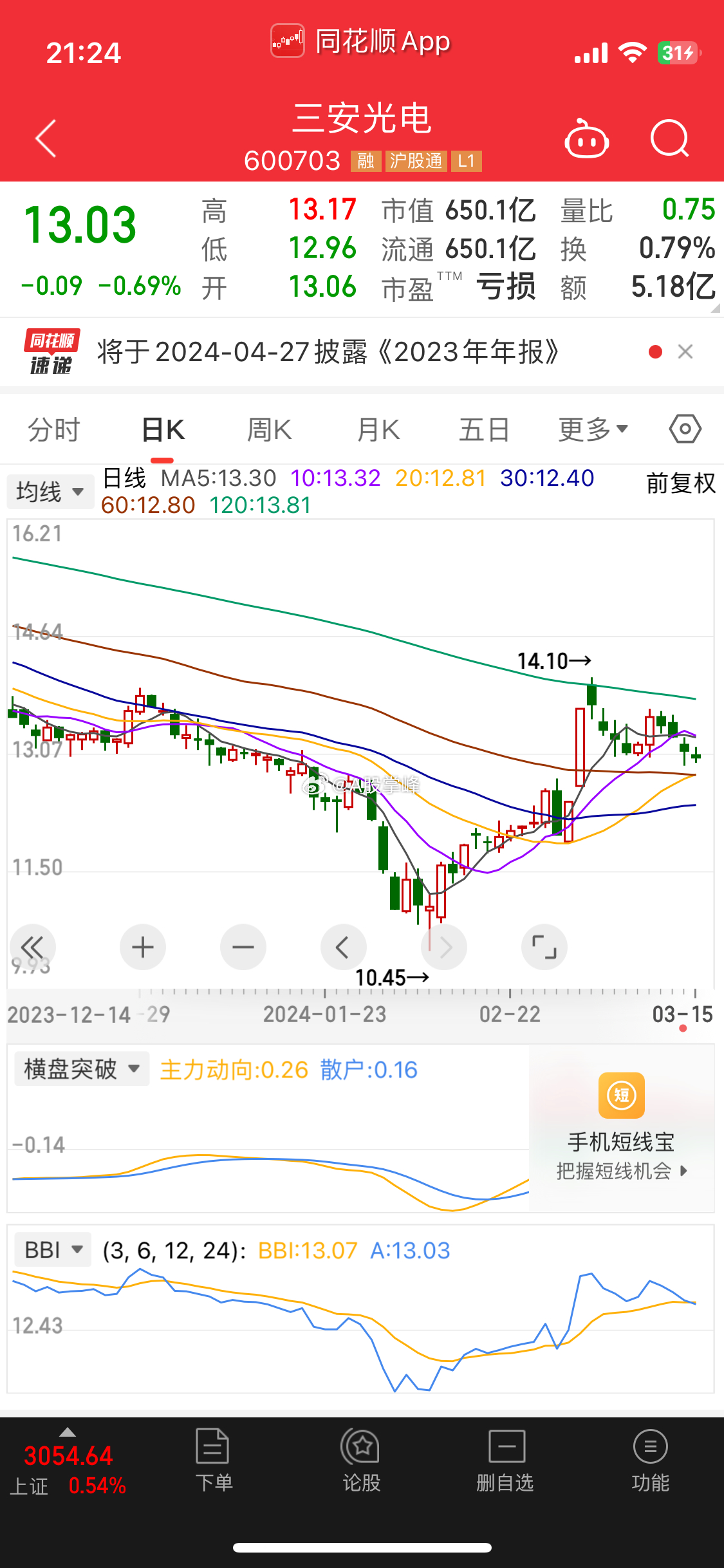This screenshot has height=1568, width=724.
Task: Switch to 月K chart tab
Action: coord(378,429)
